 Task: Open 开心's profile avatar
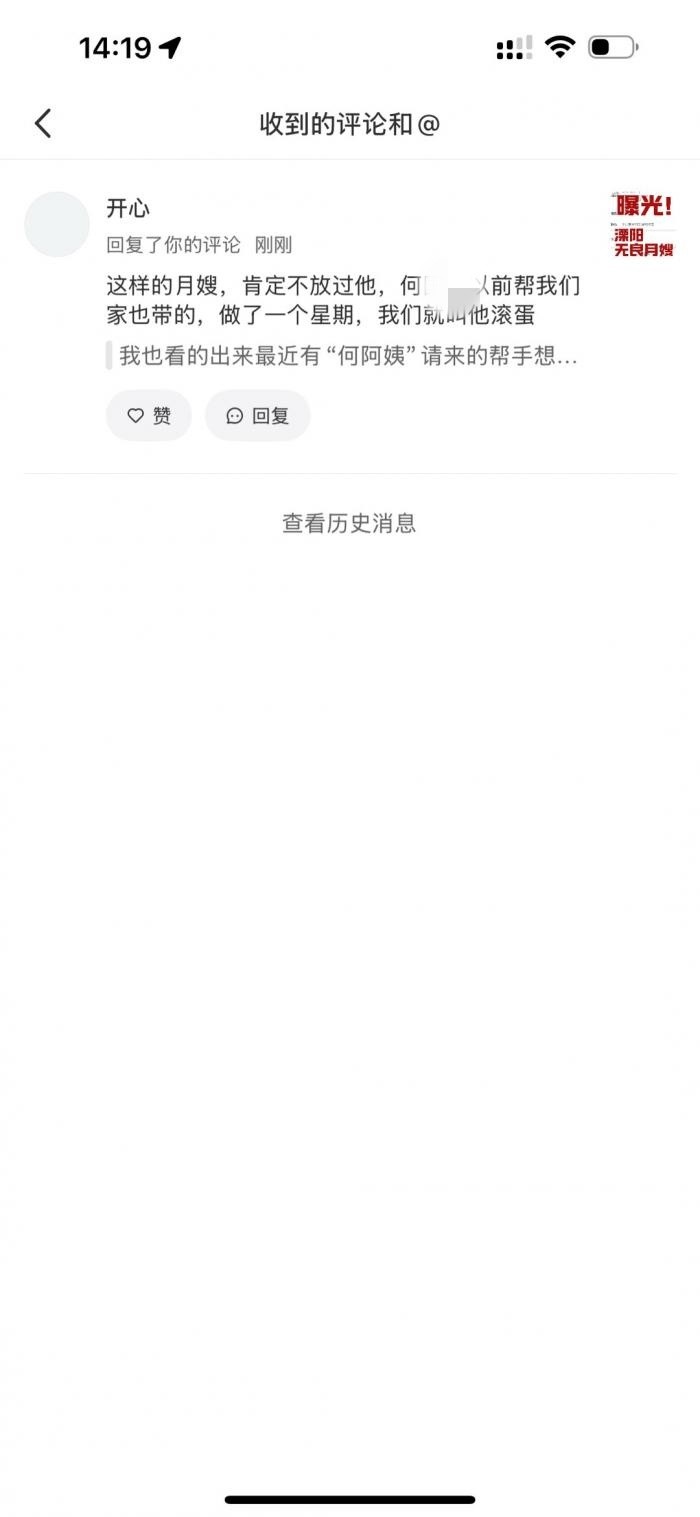click(x=57, y=224)
